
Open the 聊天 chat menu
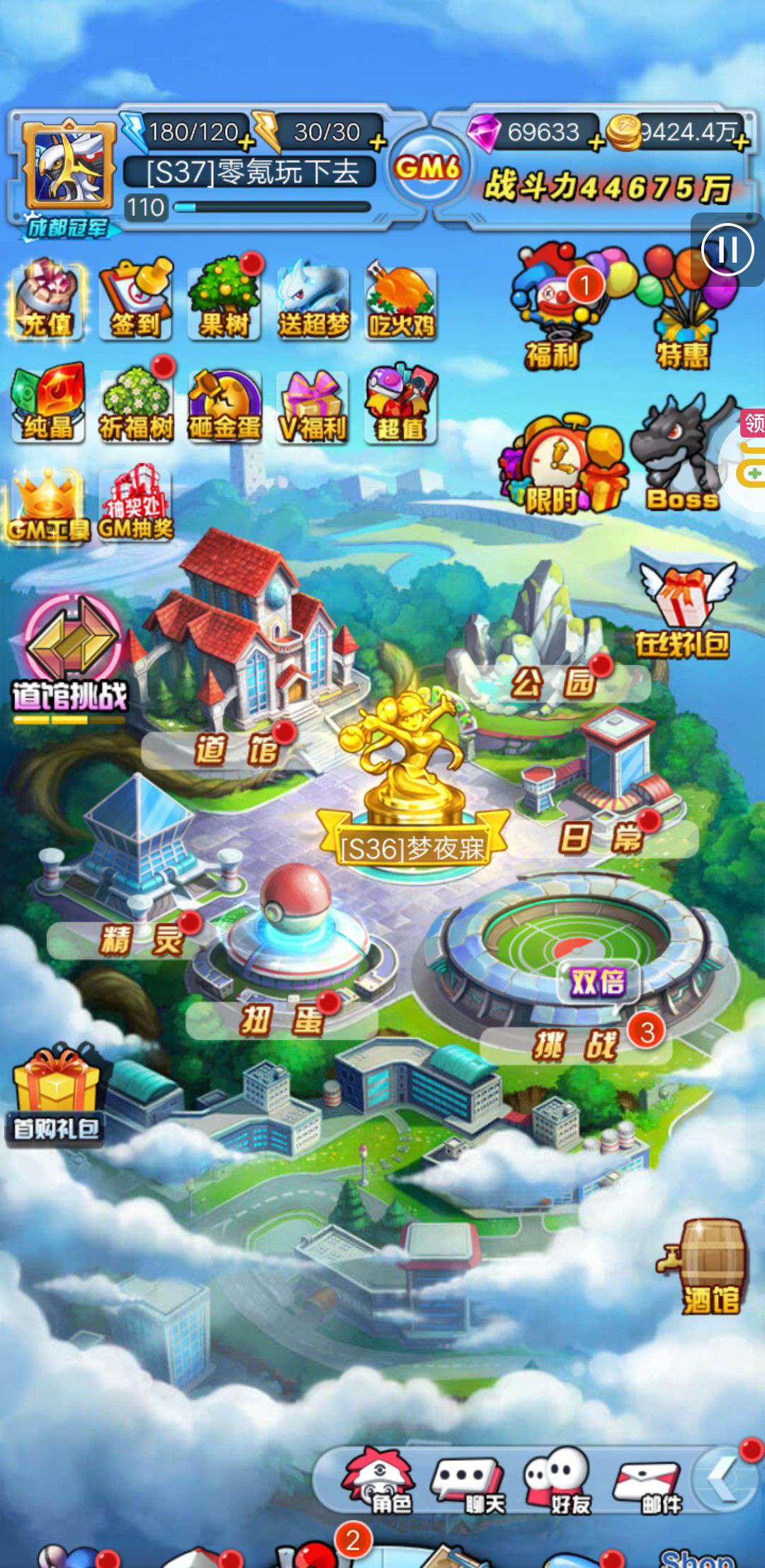pos(466,1480)
